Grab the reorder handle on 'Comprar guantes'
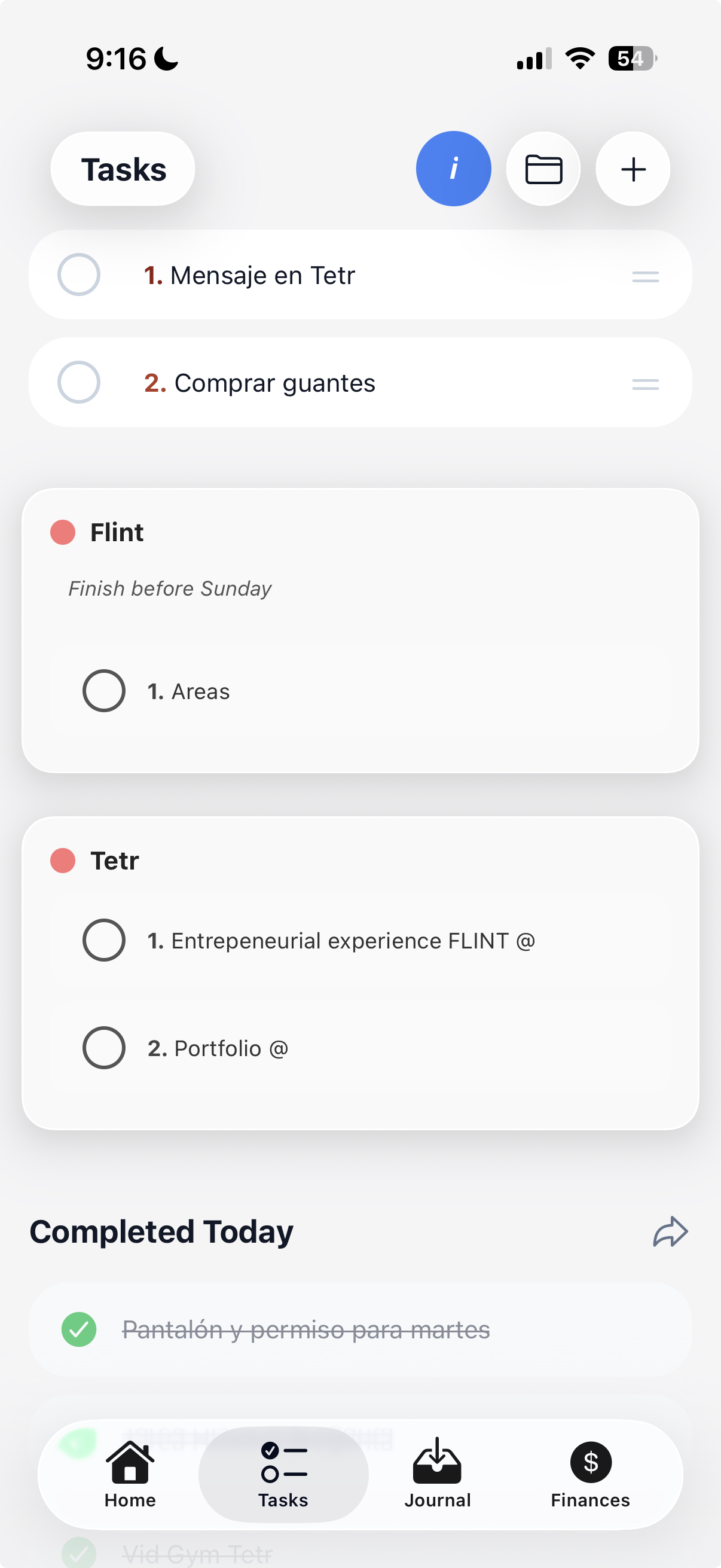Image resolution: width=721 pixels, height=1568 pixels. pyautogui.click(x=645, y=382)
